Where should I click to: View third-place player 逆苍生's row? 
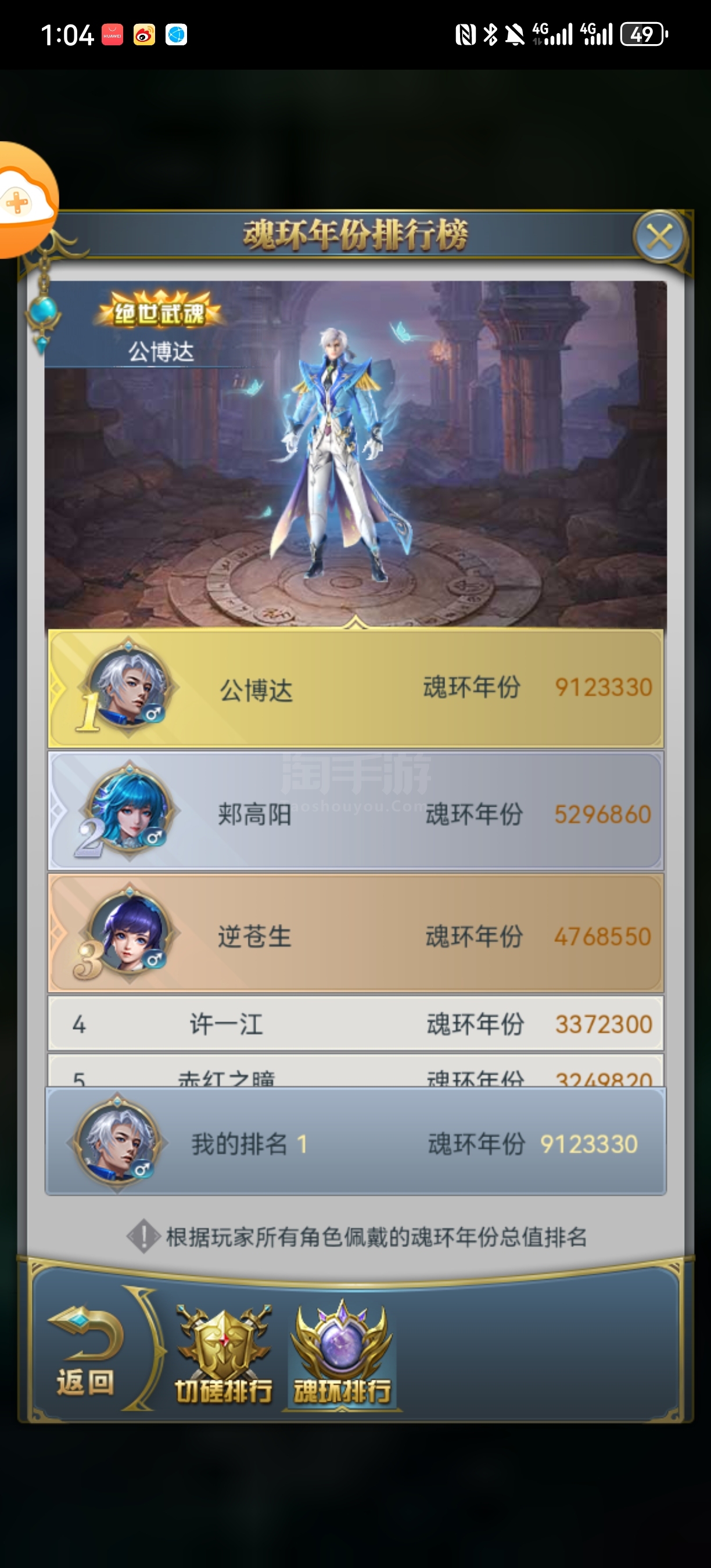click(355, 933)
